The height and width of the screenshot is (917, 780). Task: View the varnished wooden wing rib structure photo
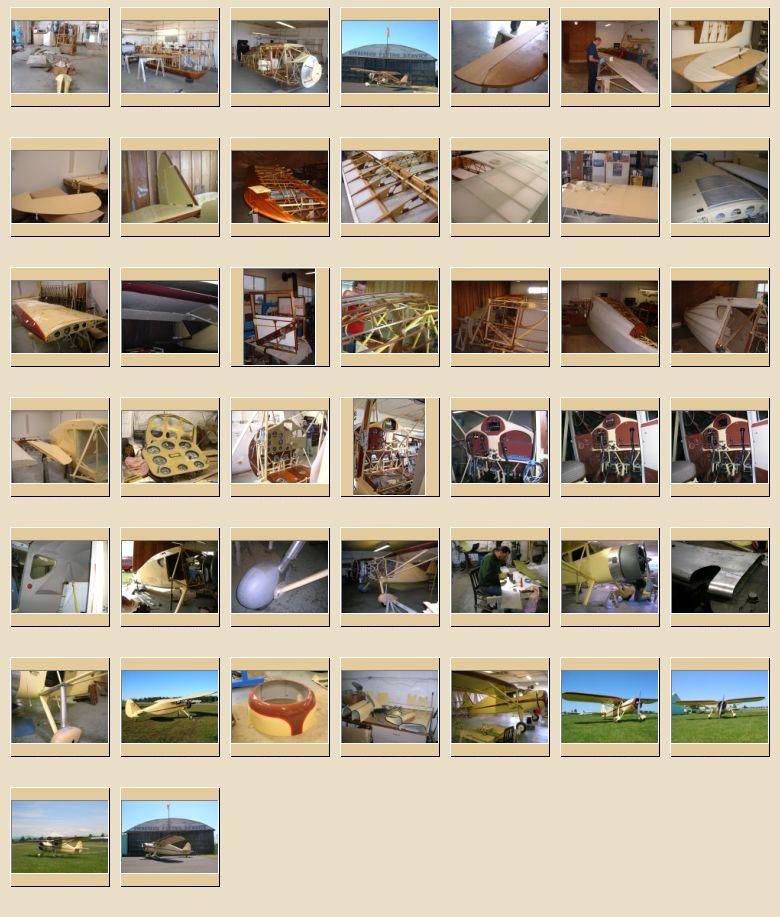279,187
